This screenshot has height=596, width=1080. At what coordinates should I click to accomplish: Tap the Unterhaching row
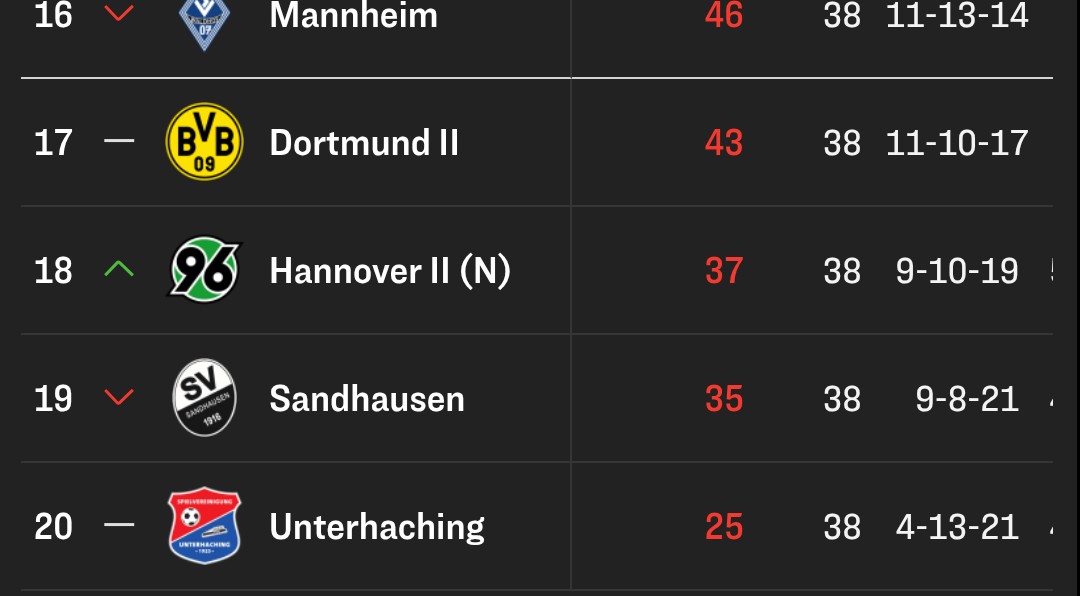(x=377, y=527)
